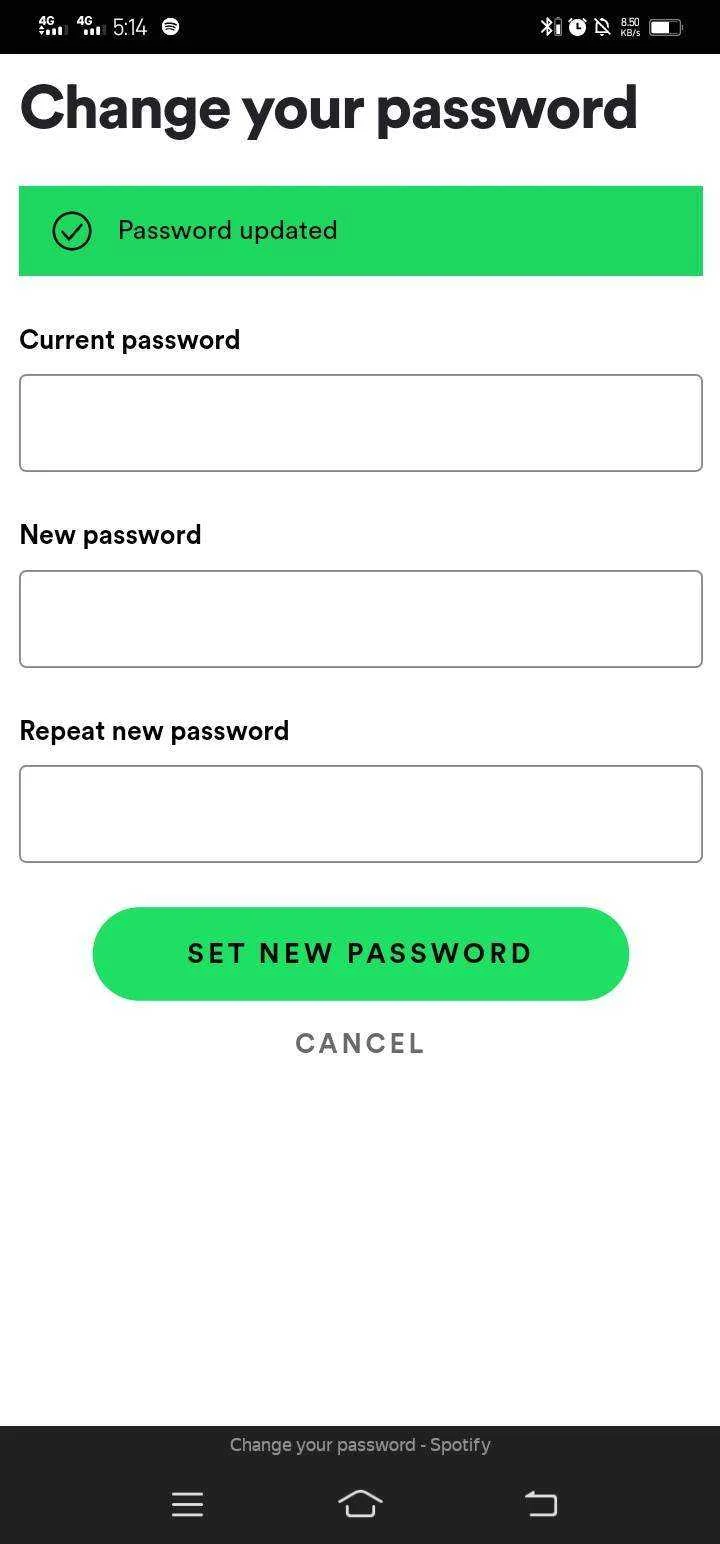Cancel the password change

click(360, 1043)
